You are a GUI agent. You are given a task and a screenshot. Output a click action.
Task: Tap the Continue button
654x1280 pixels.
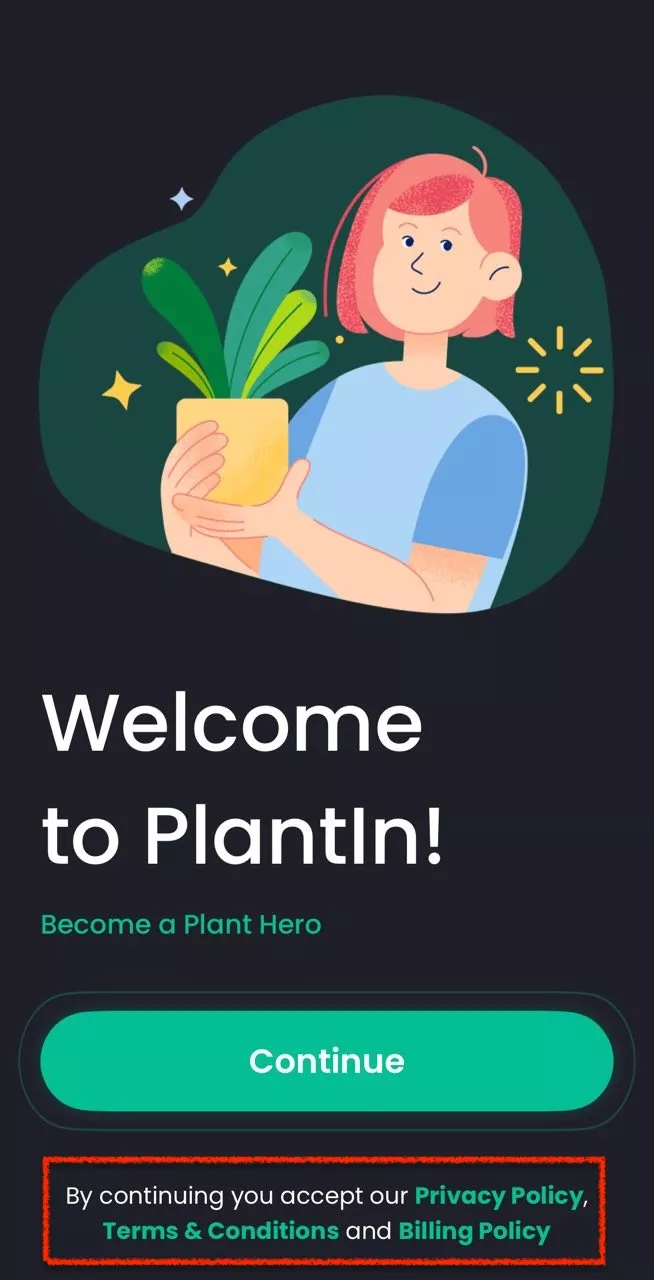coord(326,1061)
